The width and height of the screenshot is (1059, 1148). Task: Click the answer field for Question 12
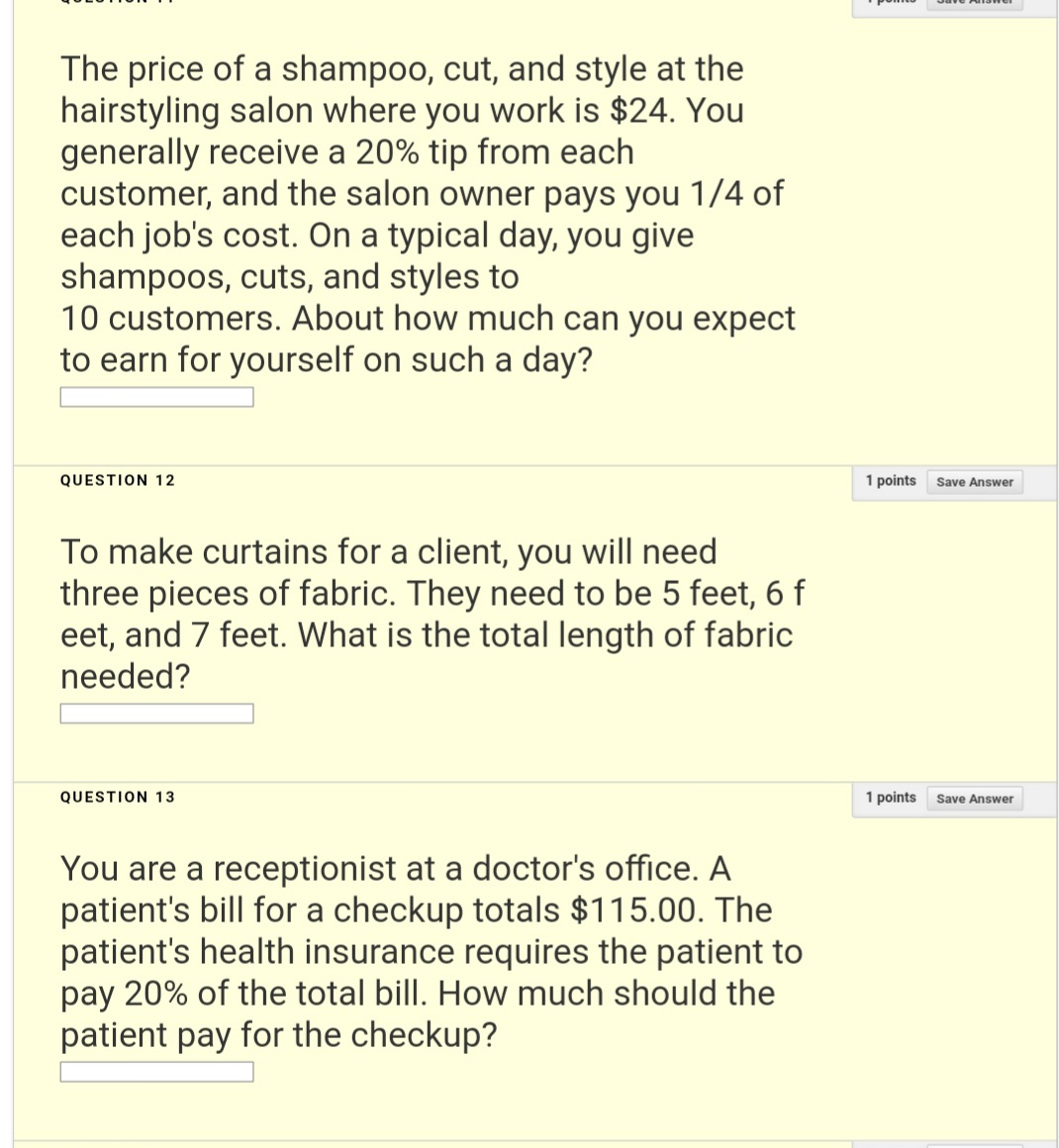156,712
